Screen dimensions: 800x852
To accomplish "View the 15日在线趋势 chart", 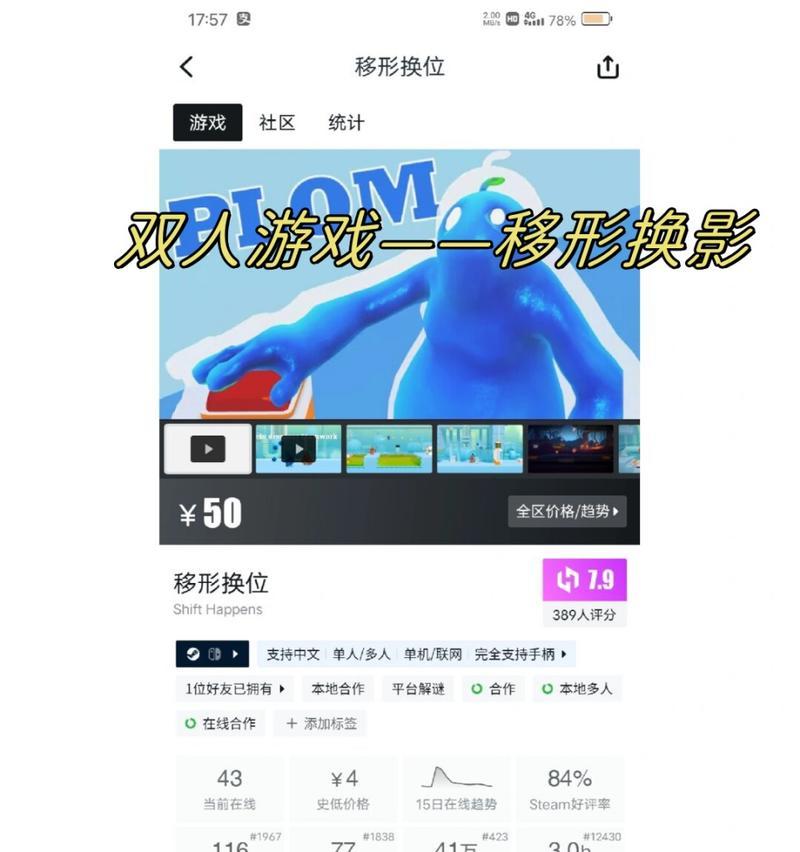I will (x=454, y=788).
